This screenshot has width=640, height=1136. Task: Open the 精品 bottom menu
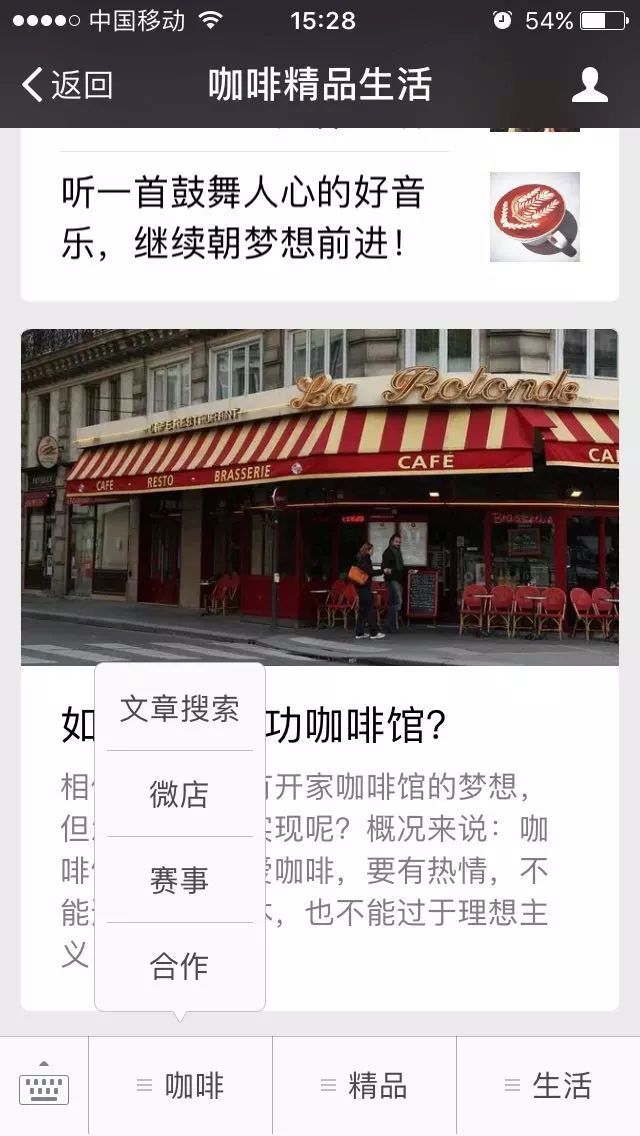365,1086
